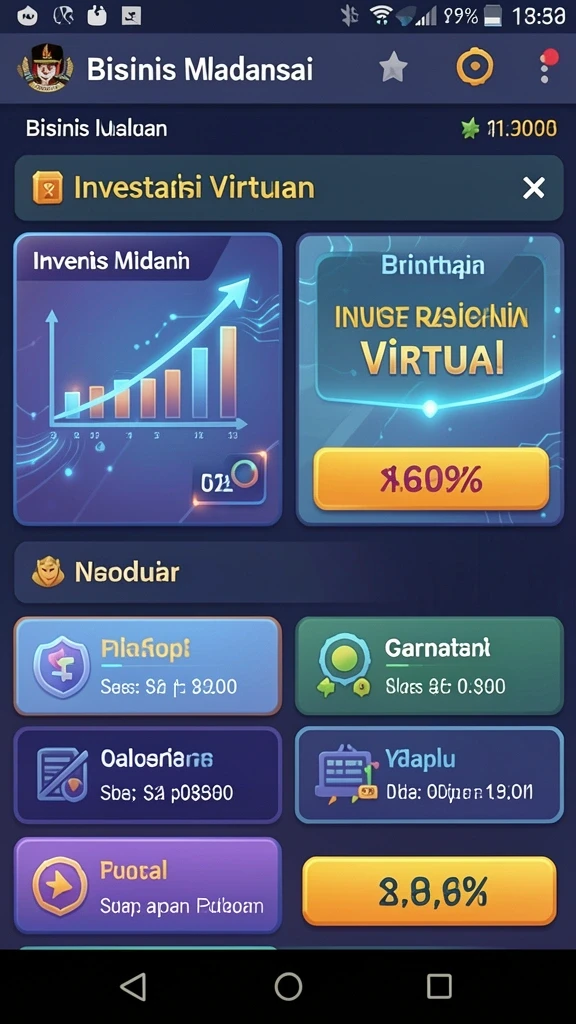The width and height of the screenshot is (576, 1024).
Task: Go back with the system back button
Action: [133, 986]
